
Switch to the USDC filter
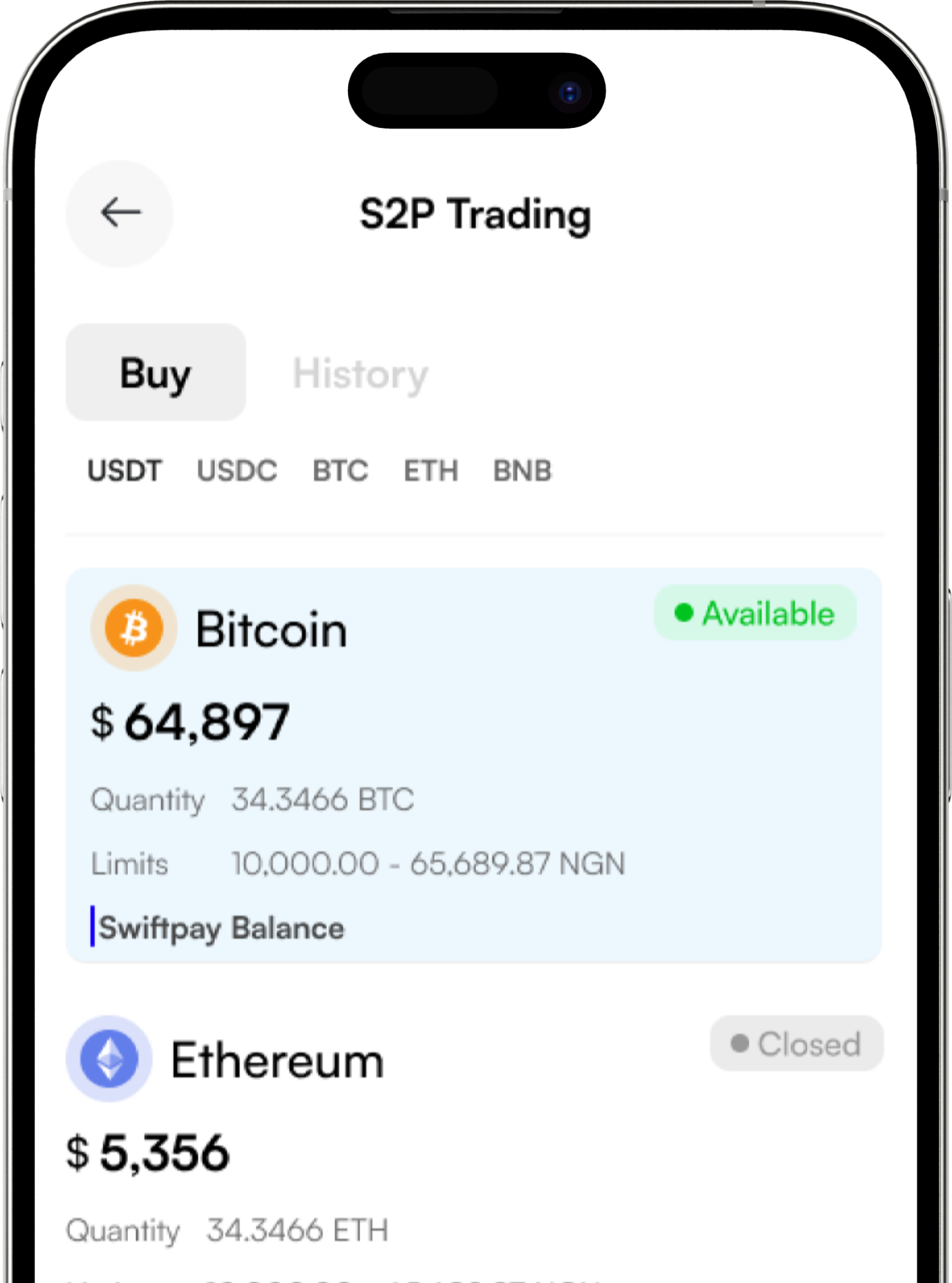(237, 470)
